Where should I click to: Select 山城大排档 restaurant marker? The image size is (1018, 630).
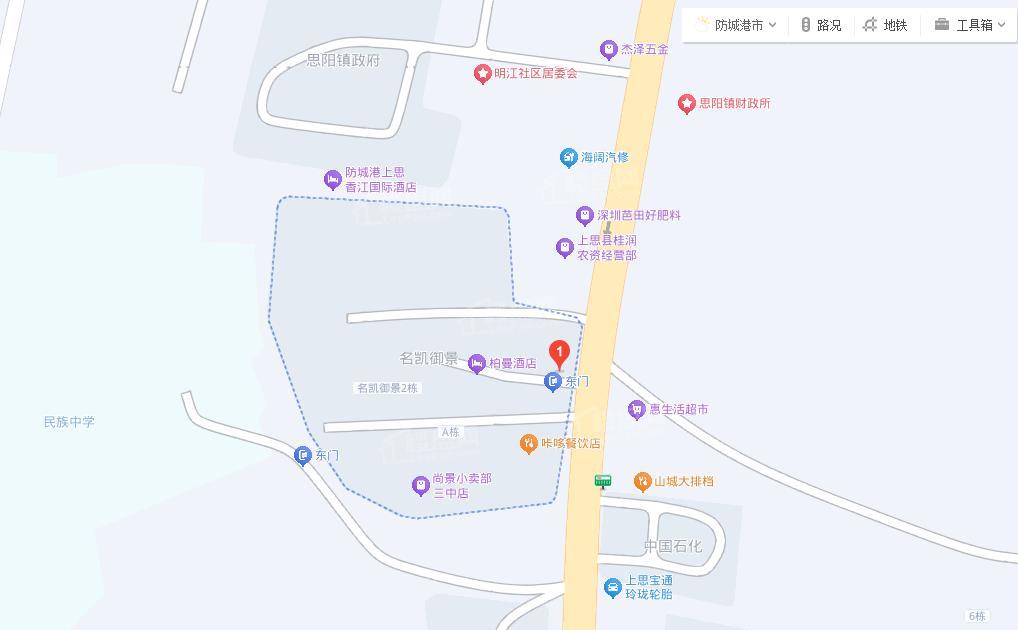pyautogui.click(x=643, y=481)
